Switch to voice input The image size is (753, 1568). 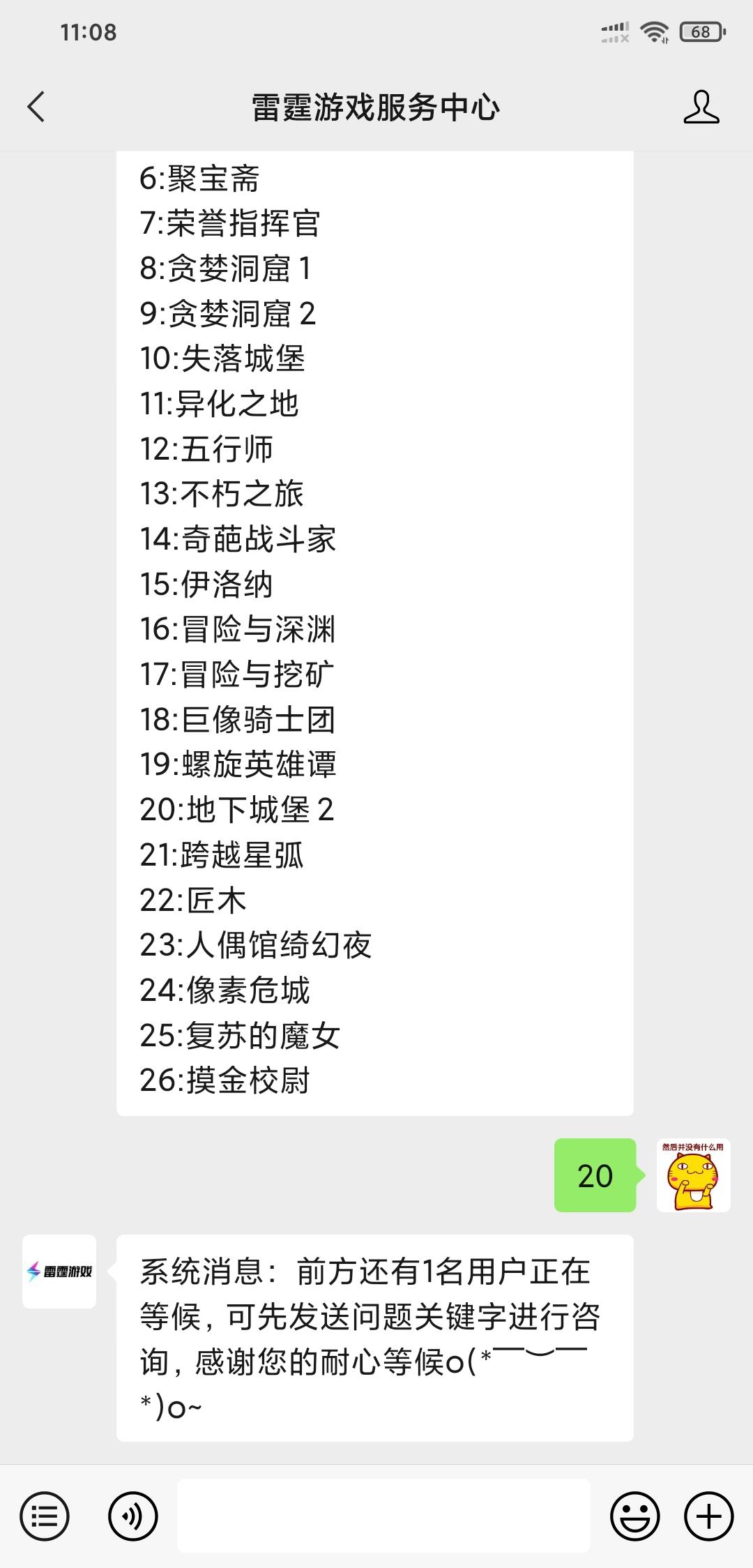(132, 1516)
